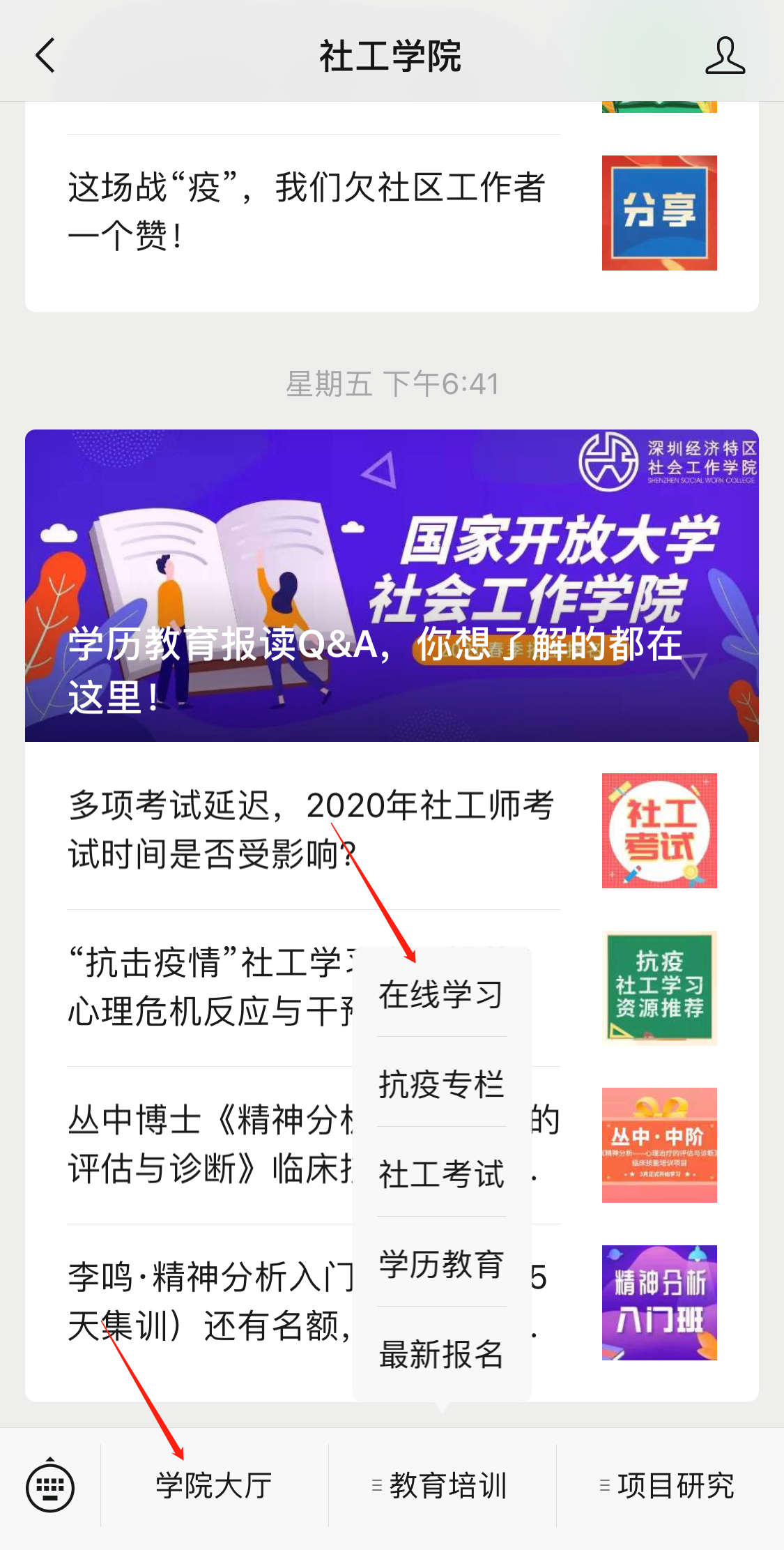Expand 项目研究 bottom menu
Screen dimensions: 784x1550
[670, 1486]
